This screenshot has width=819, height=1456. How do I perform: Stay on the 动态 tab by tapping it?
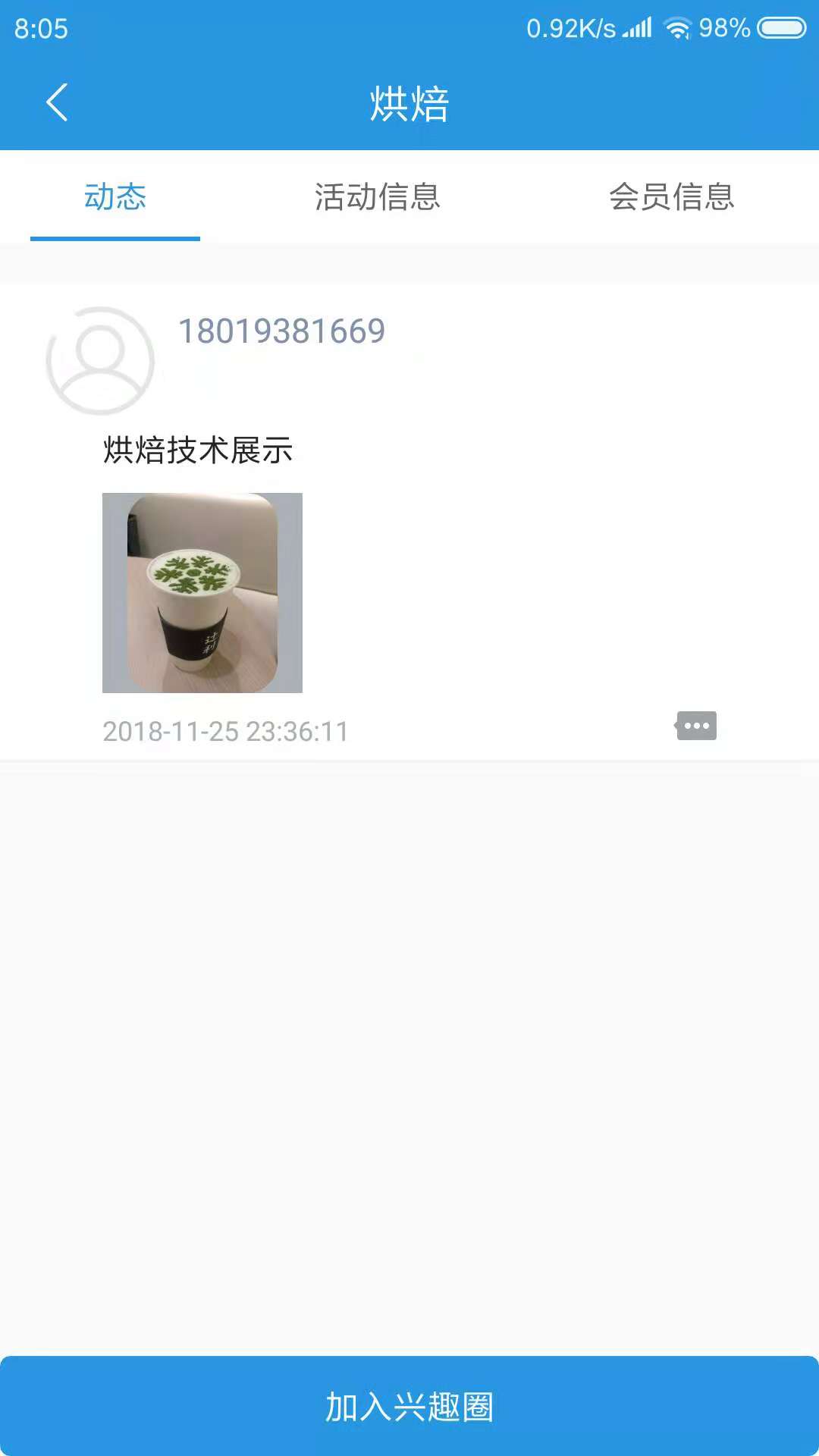pos(115,197)
